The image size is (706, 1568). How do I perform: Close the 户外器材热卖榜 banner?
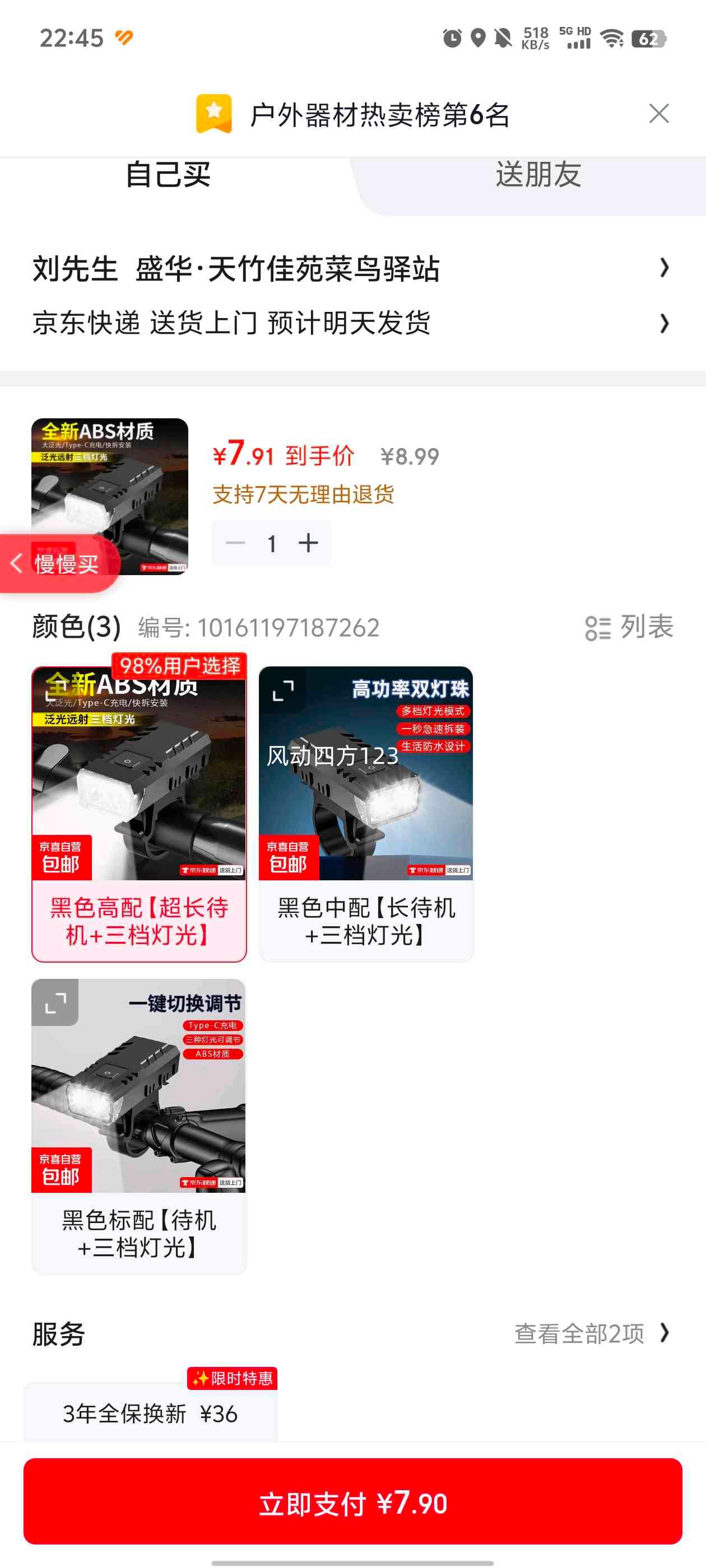pos(658,113)
